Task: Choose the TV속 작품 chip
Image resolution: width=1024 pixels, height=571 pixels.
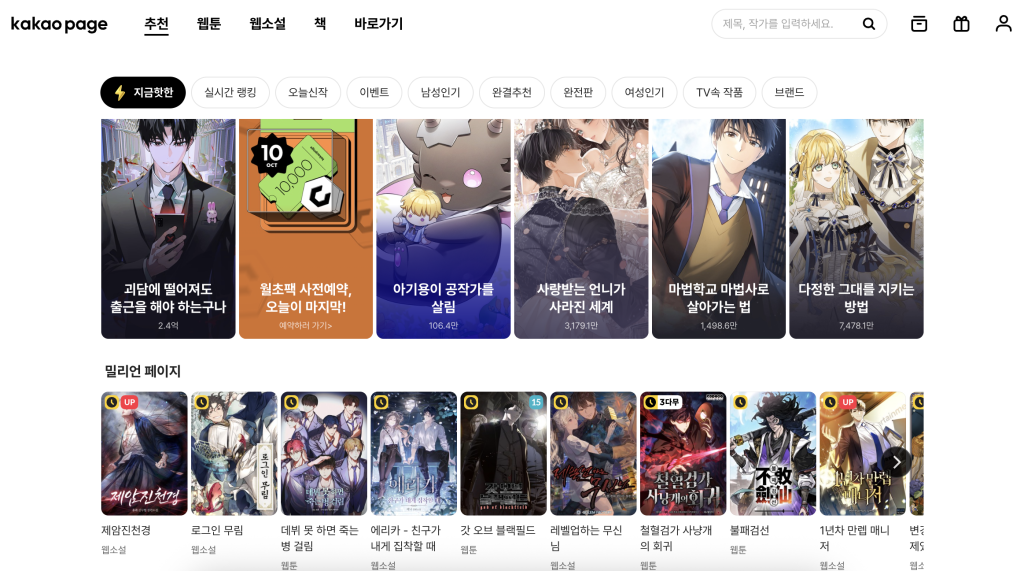Action: [719, 93]
